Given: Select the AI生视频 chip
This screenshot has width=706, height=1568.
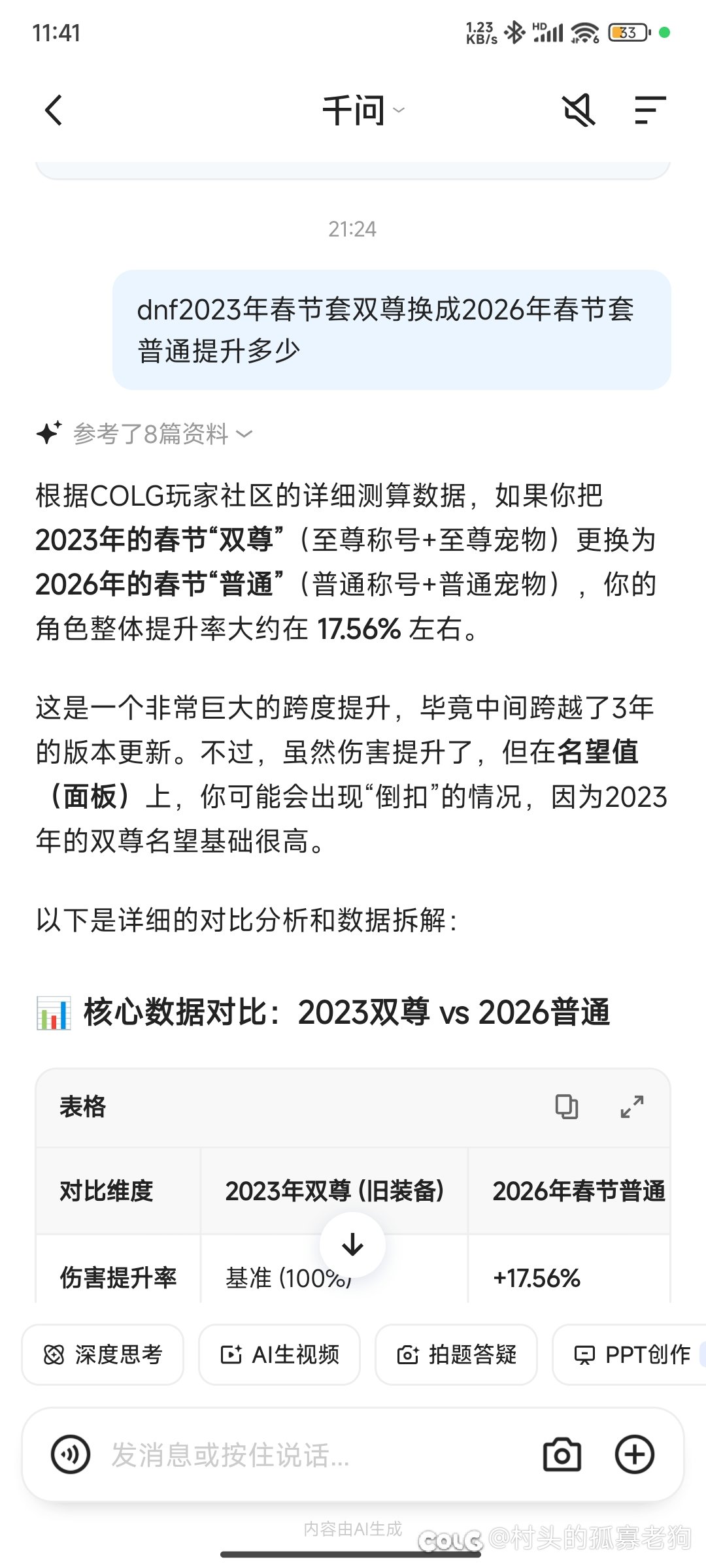Looking at the screenshot, I should click(280, 1355).
